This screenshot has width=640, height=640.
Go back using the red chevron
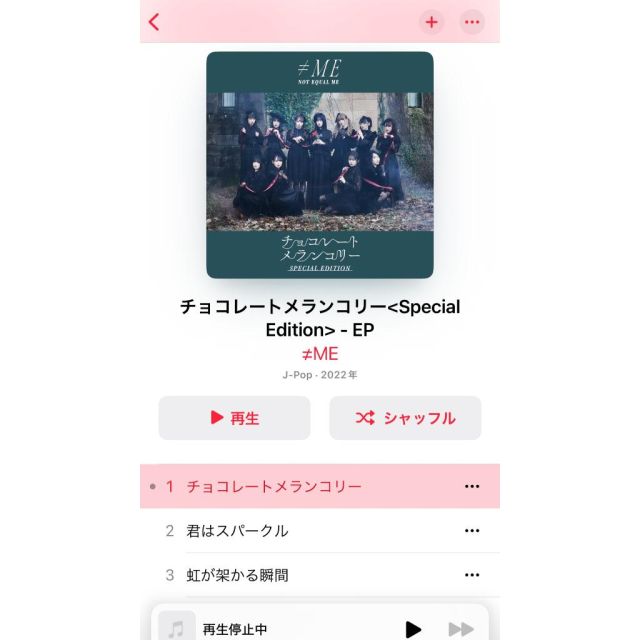pos(154,22)
